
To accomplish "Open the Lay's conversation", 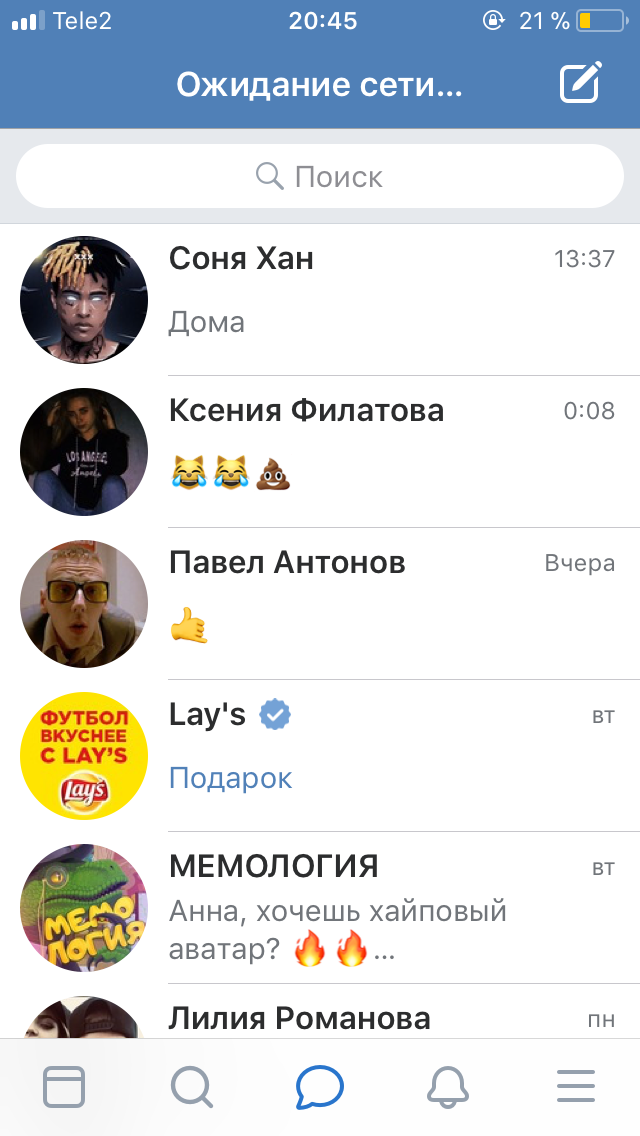I will (320, 756).
